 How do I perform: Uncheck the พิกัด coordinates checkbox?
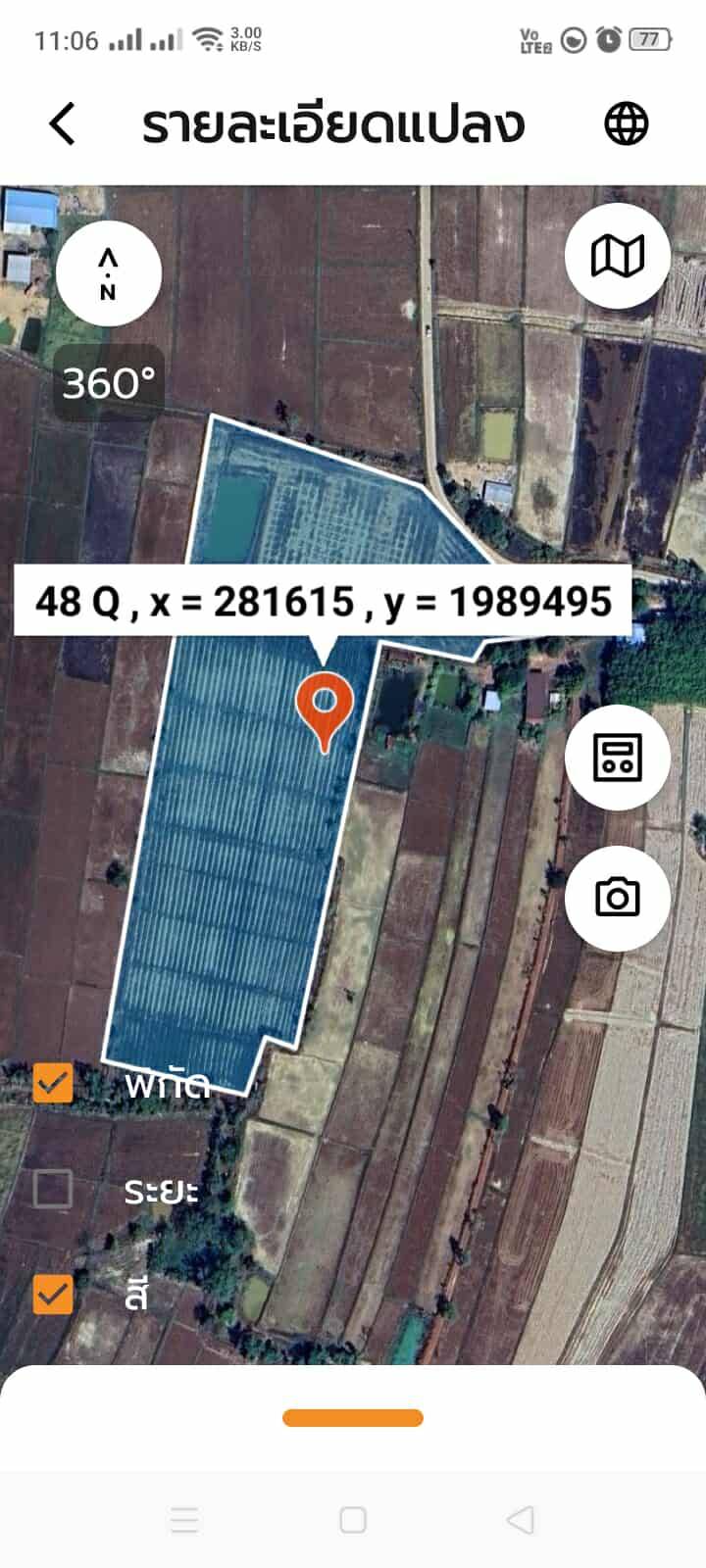[x=53, y=1083]
